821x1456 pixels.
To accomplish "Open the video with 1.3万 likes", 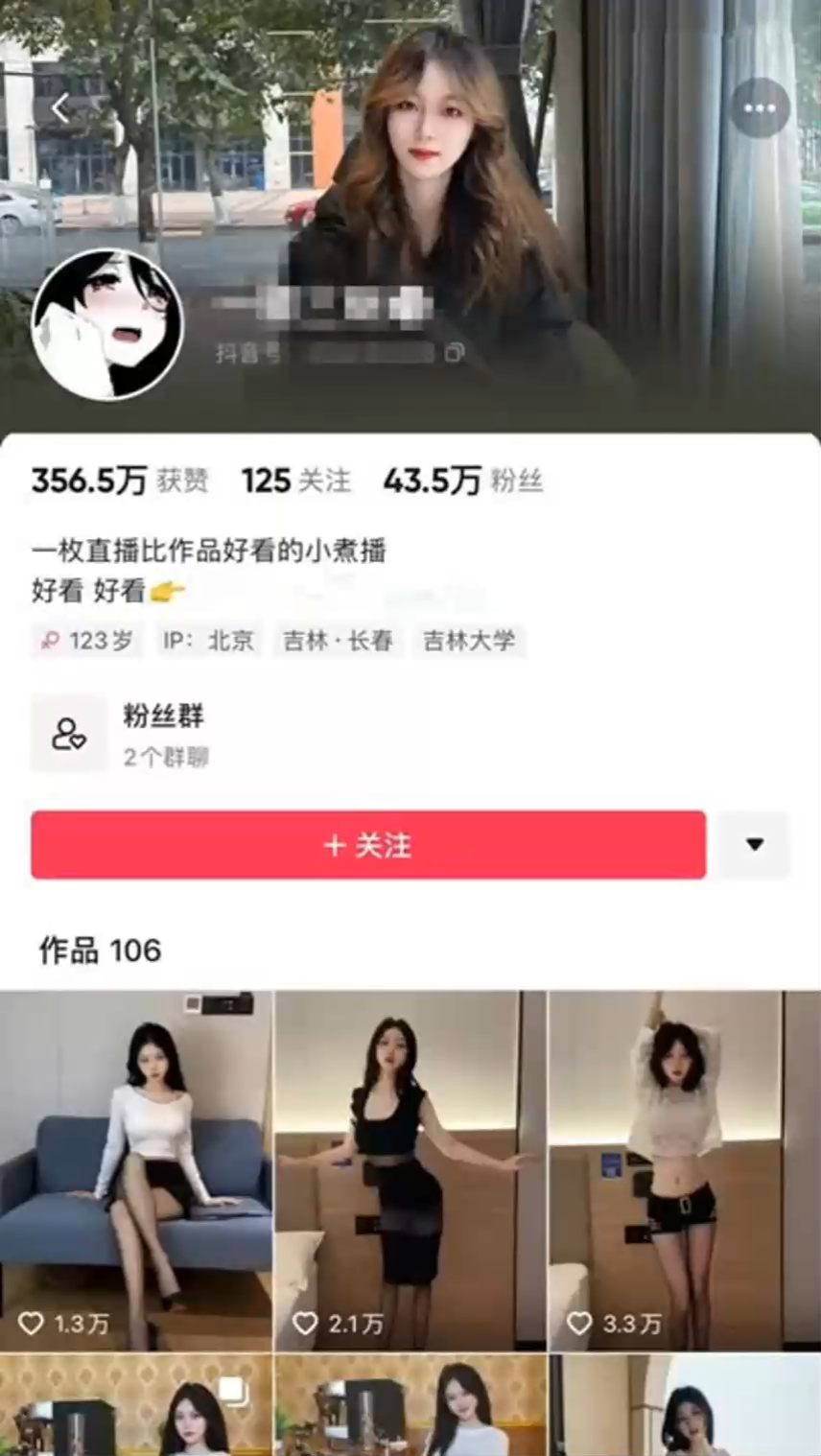I will 136,1170.
